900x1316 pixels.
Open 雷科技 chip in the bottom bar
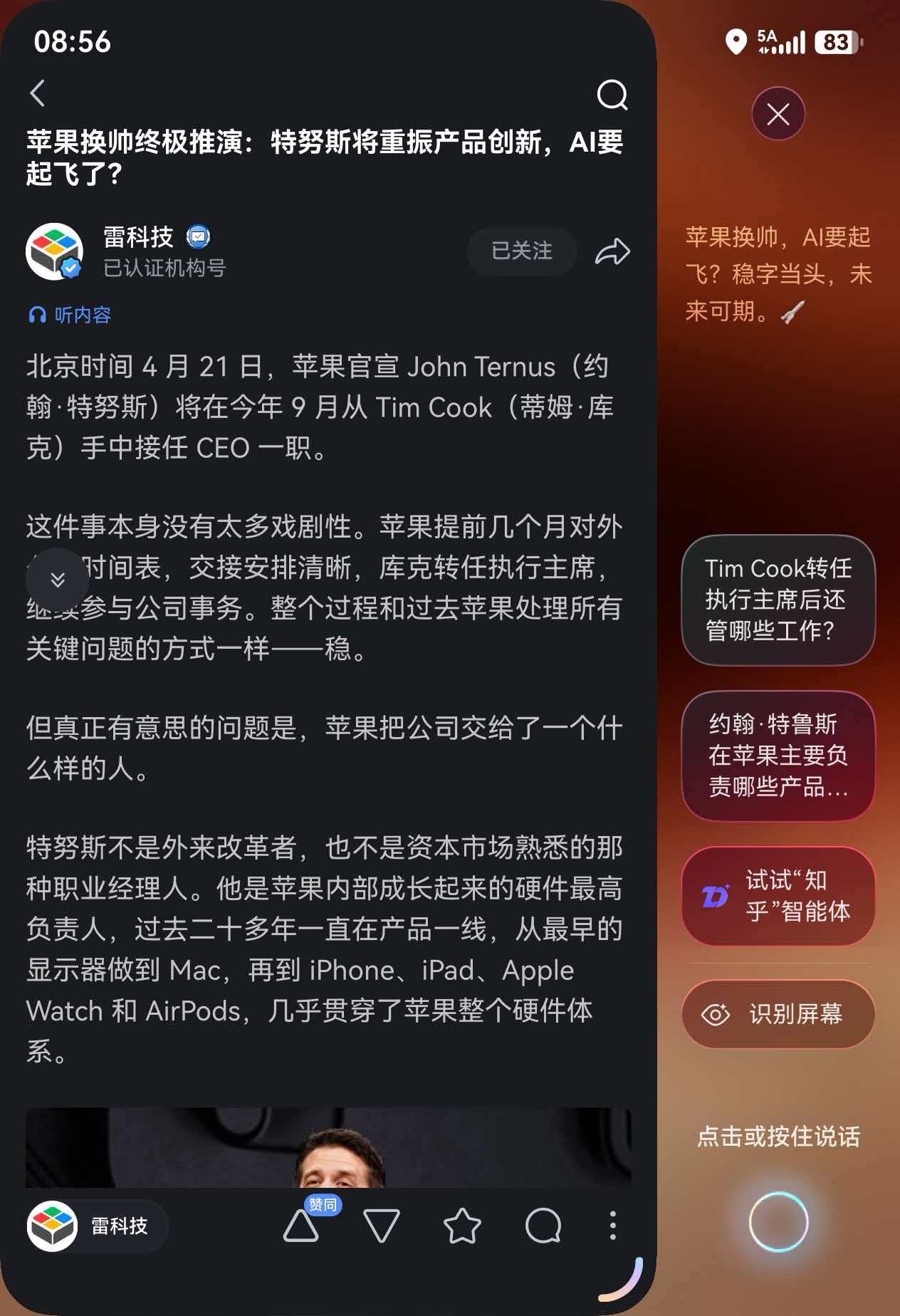pos(97,1226)
